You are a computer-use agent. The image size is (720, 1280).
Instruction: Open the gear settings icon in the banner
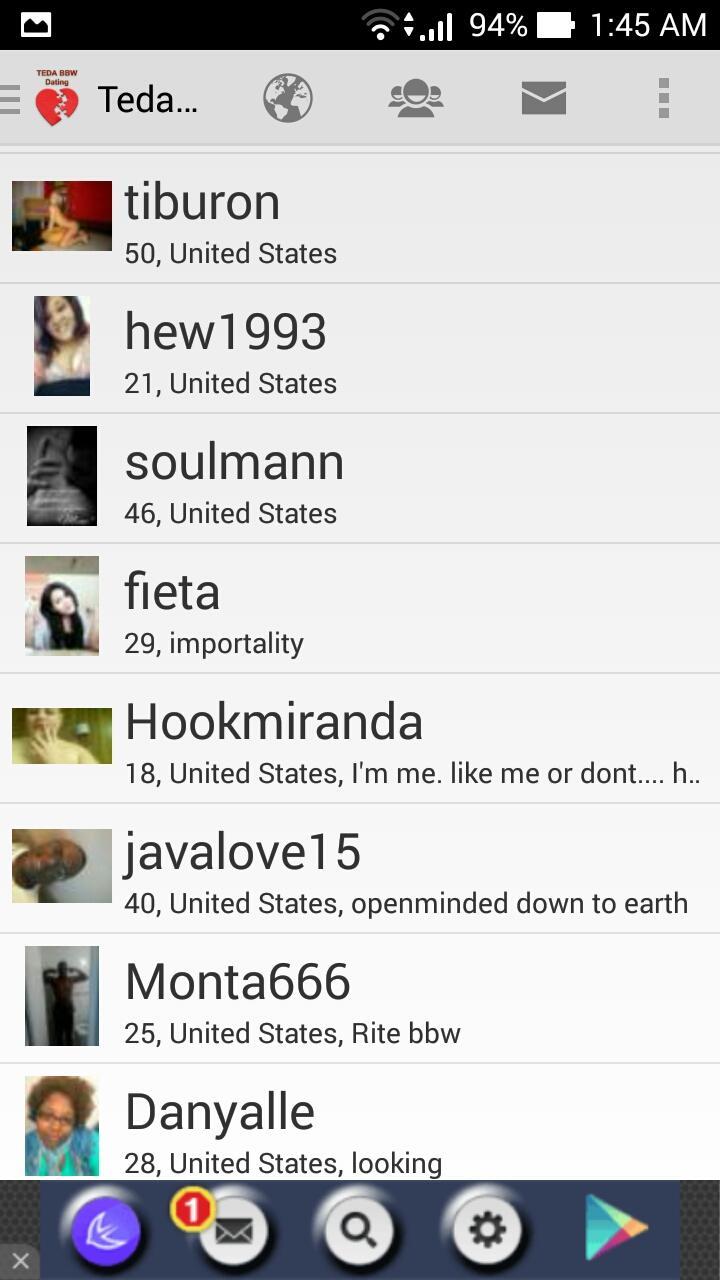pos(487,1230)
